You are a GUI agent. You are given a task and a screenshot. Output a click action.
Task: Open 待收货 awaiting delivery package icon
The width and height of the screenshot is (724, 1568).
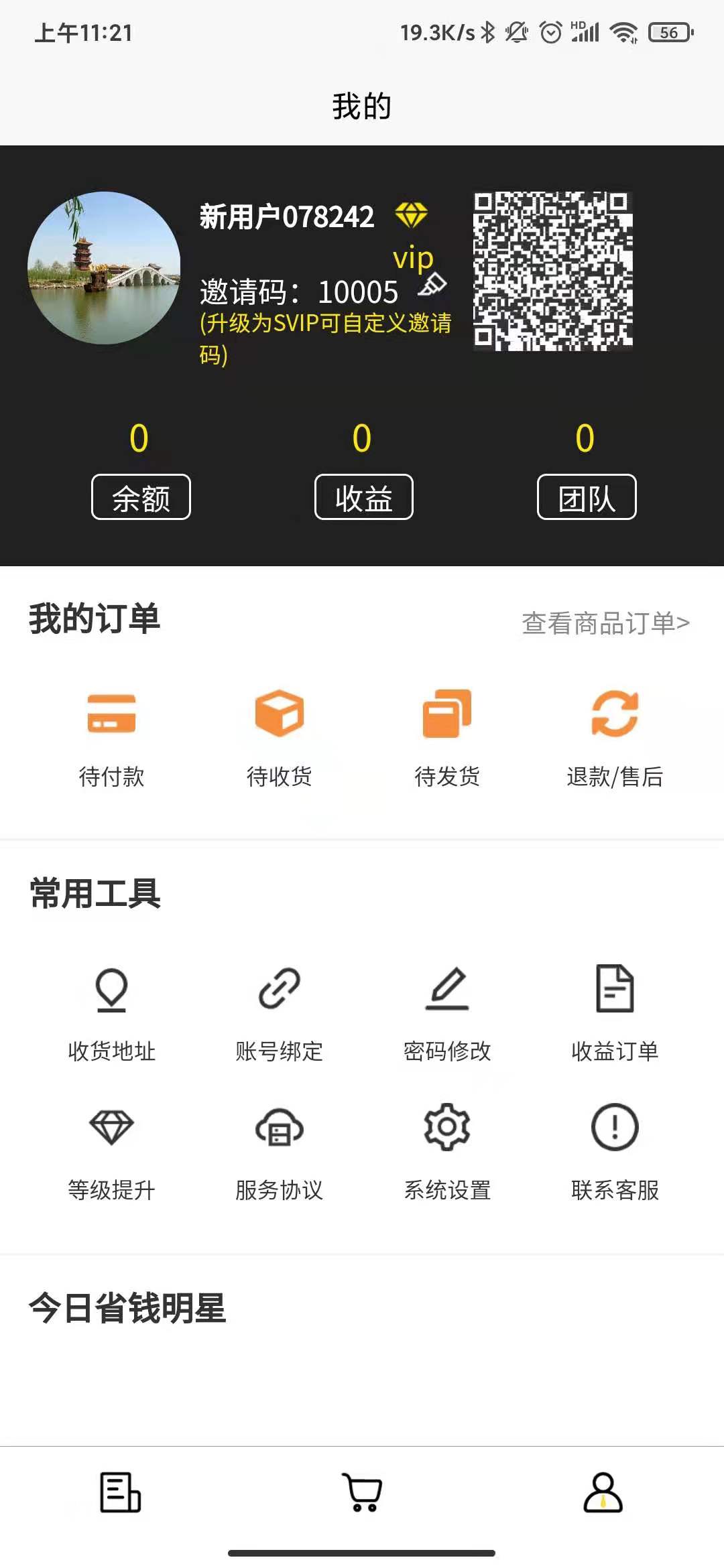(x=280, y=727)
